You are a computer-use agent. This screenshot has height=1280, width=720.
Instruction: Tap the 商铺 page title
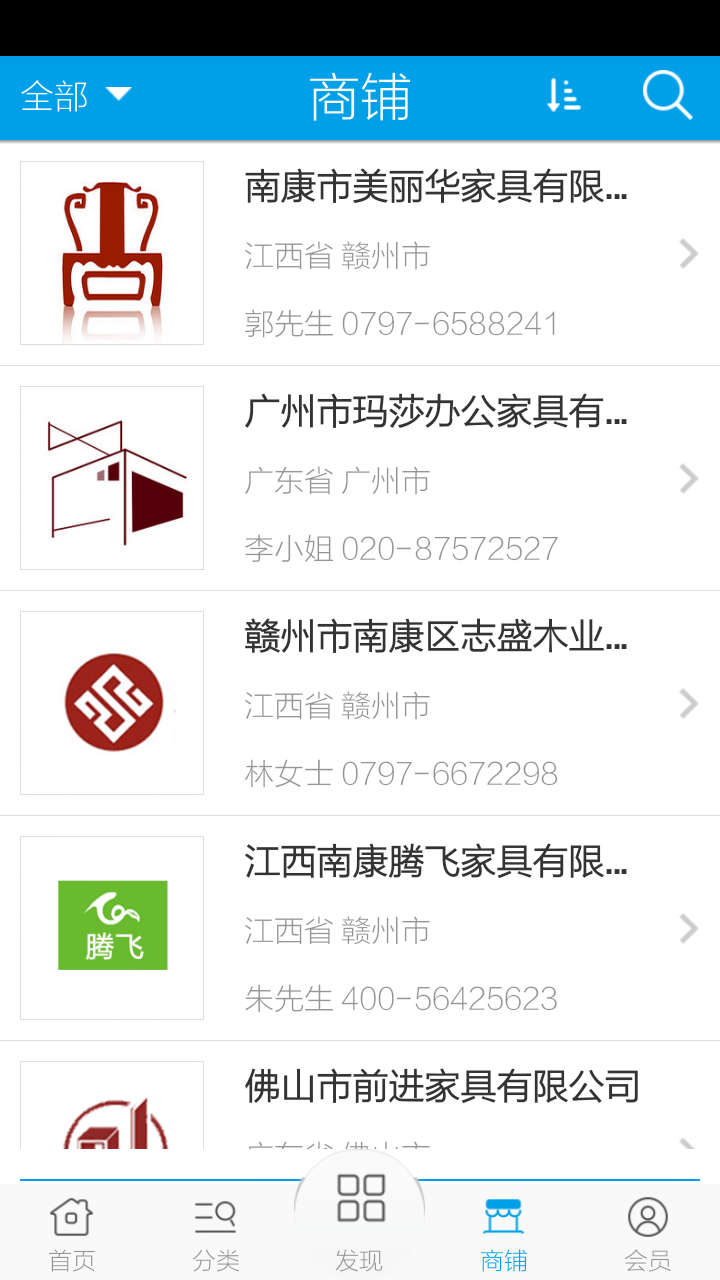coord(360,96)
